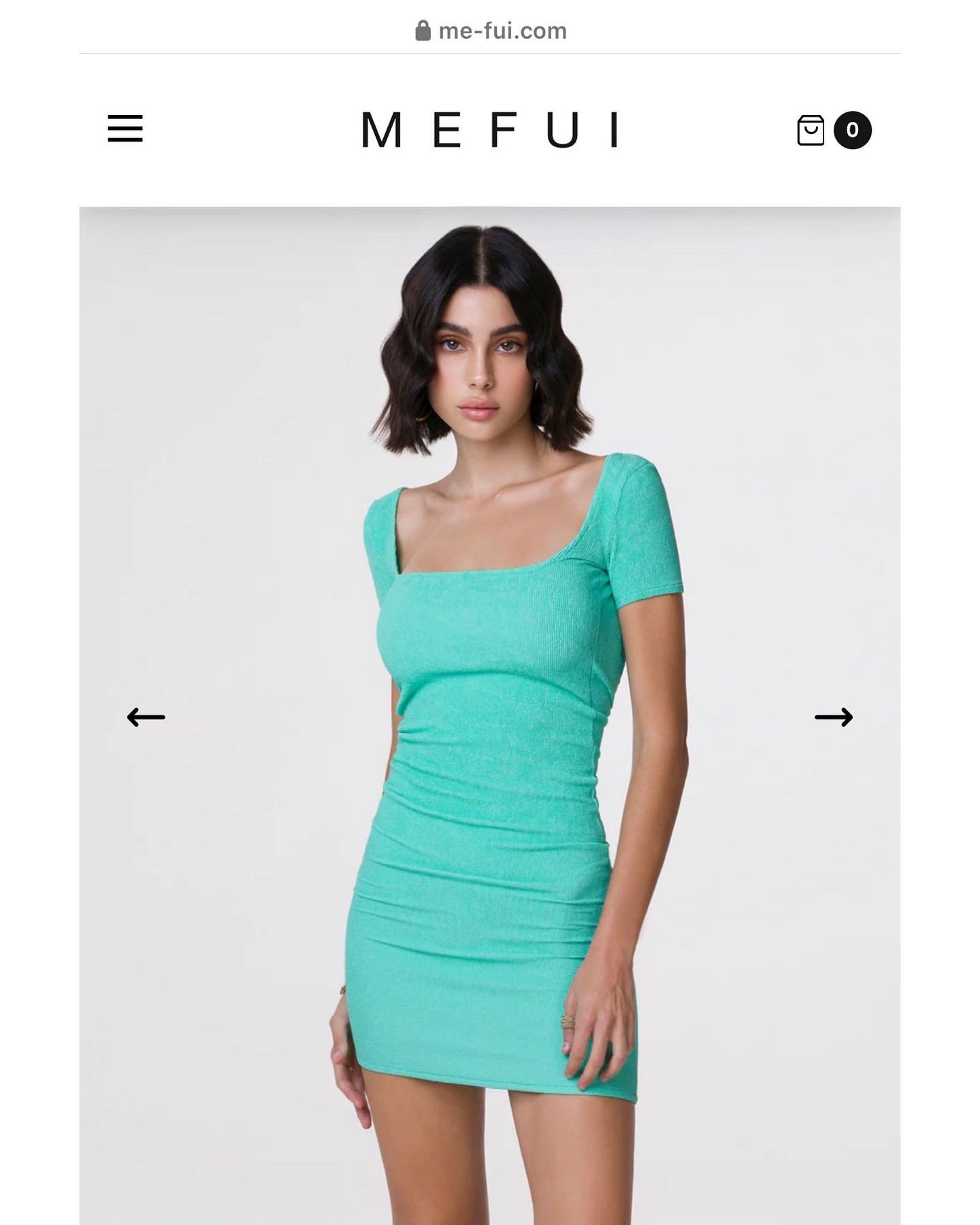Show the previous product photo

(x=146, y=717)
